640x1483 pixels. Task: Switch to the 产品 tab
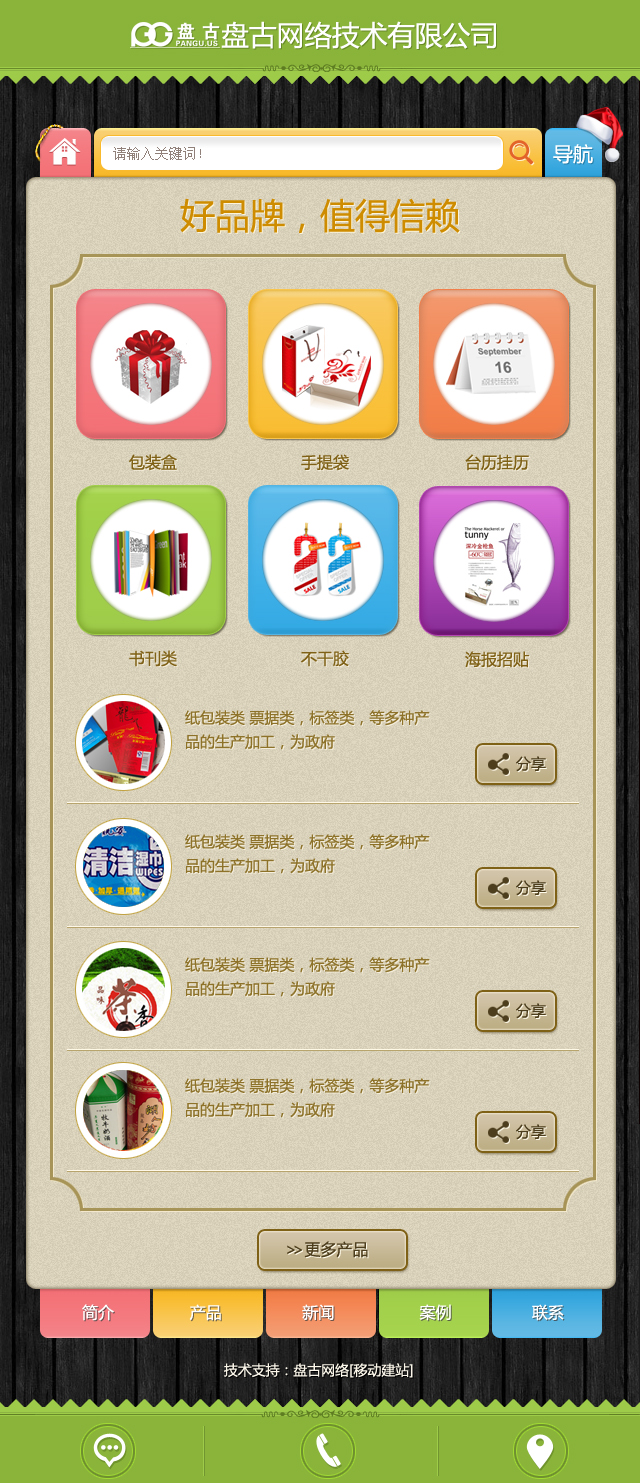(207, 1313)
